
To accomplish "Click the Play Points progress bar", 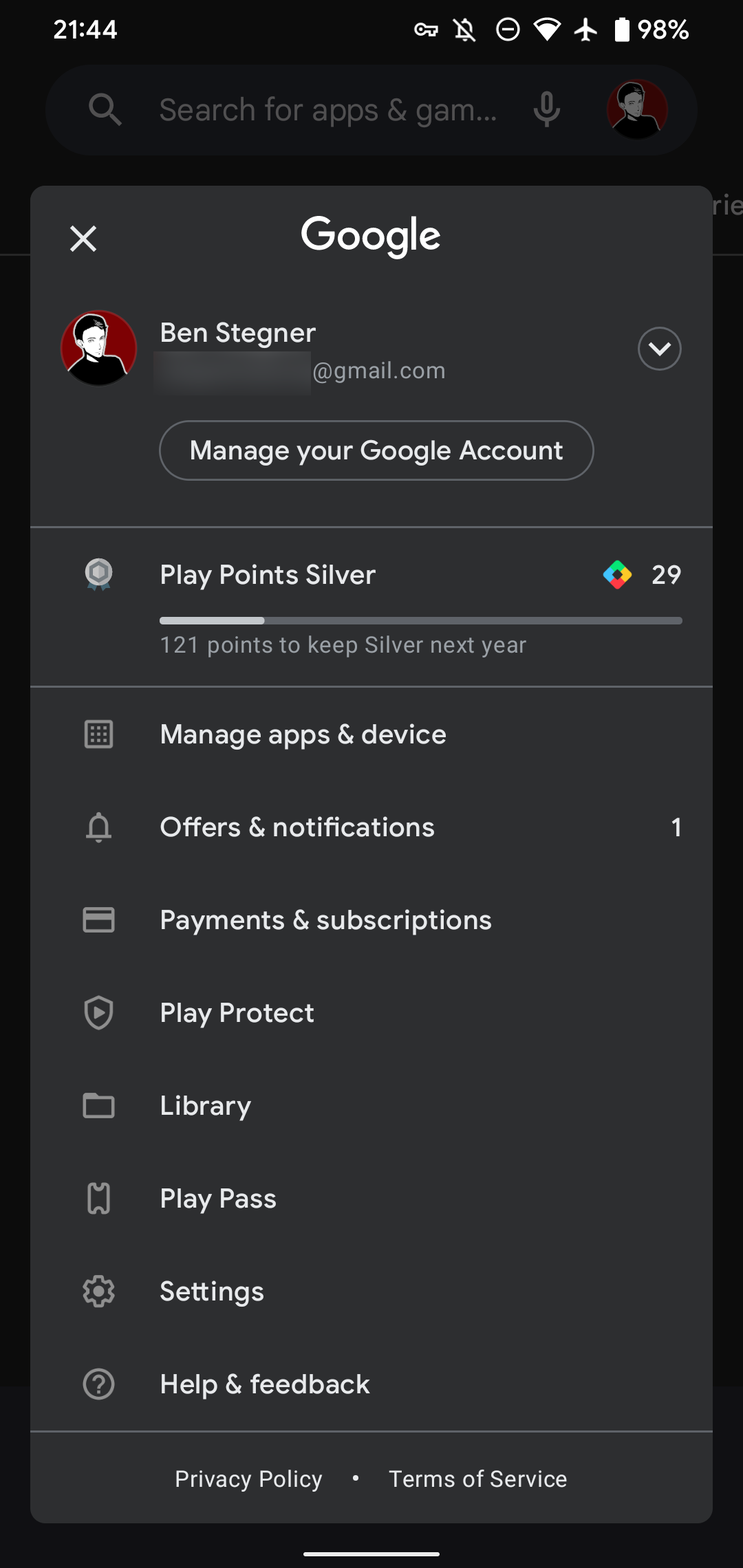I will click(x=420, y=620).
